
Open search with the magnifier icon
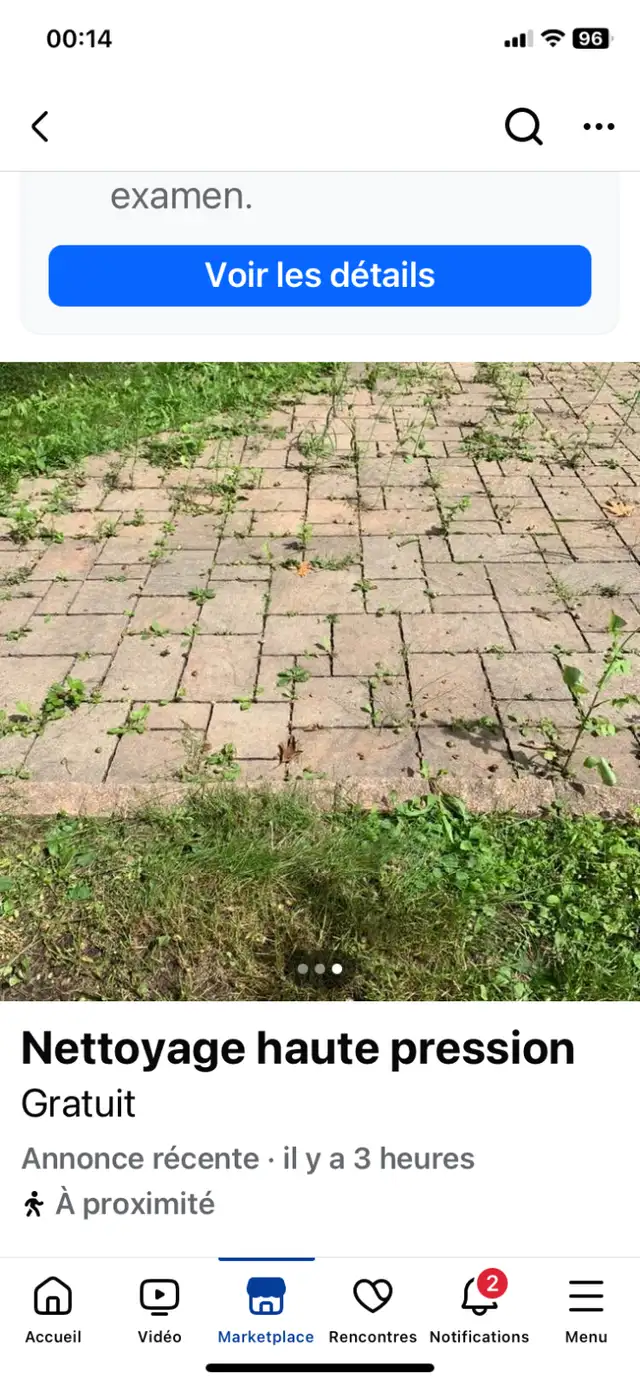pyautogui.click(x=523, y=127)
